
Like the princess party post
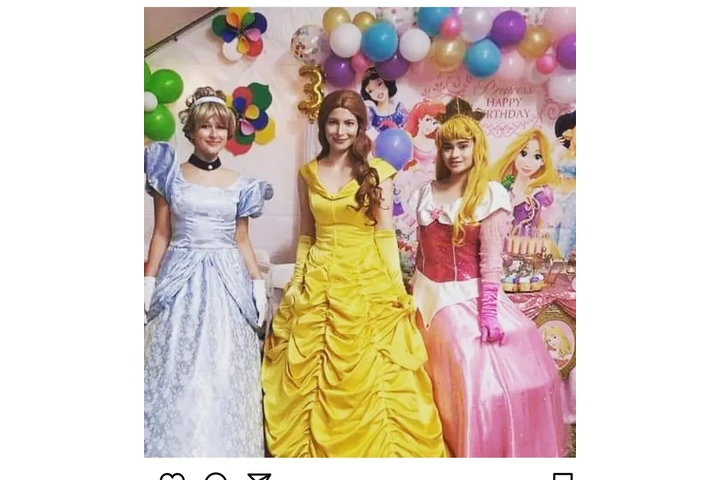pos(172,477)
